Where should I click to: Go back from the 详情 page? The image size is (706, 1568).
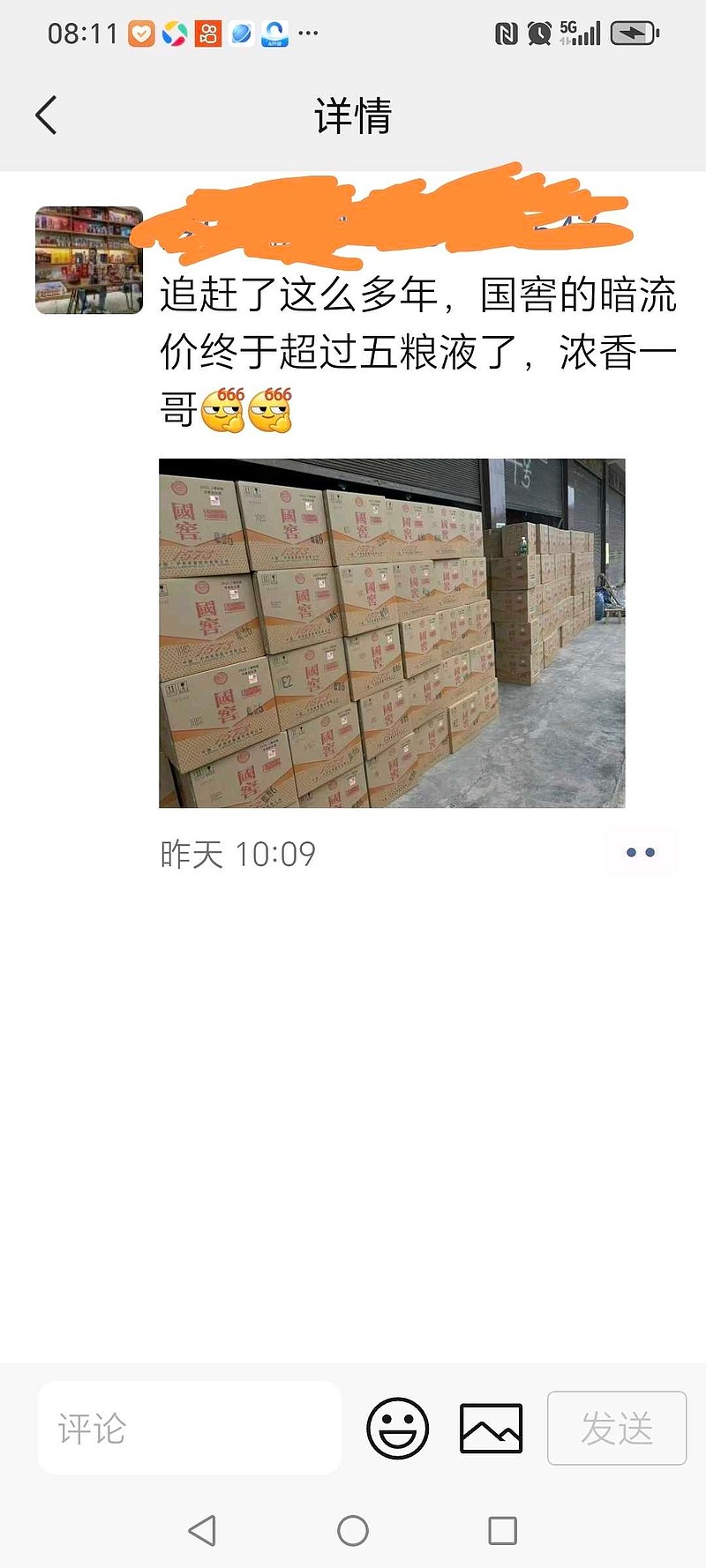tap(46, 116)
